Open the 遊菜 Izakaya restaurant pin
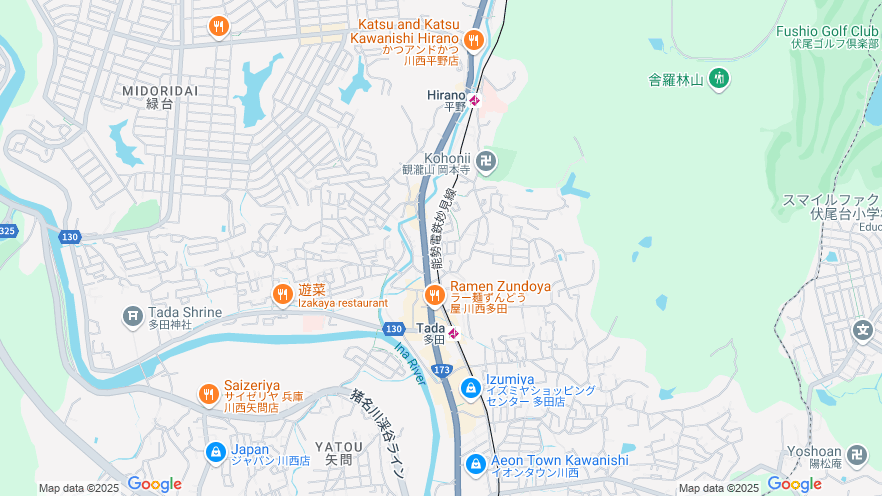The image size is (882, 496). (282, 294)
